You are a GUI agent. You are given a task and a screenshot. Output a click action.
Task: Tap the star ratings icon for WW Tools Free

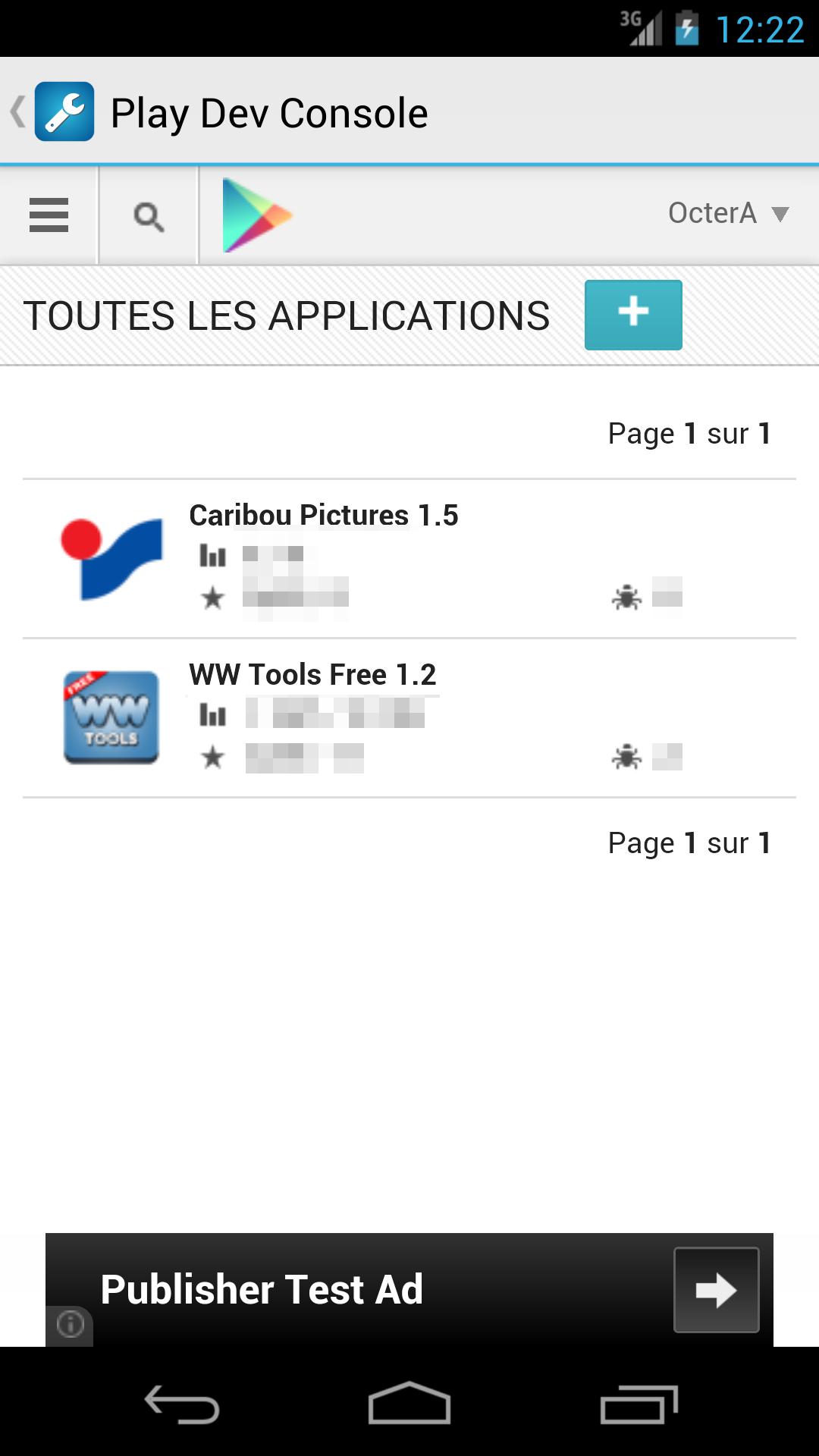(214, 756)
